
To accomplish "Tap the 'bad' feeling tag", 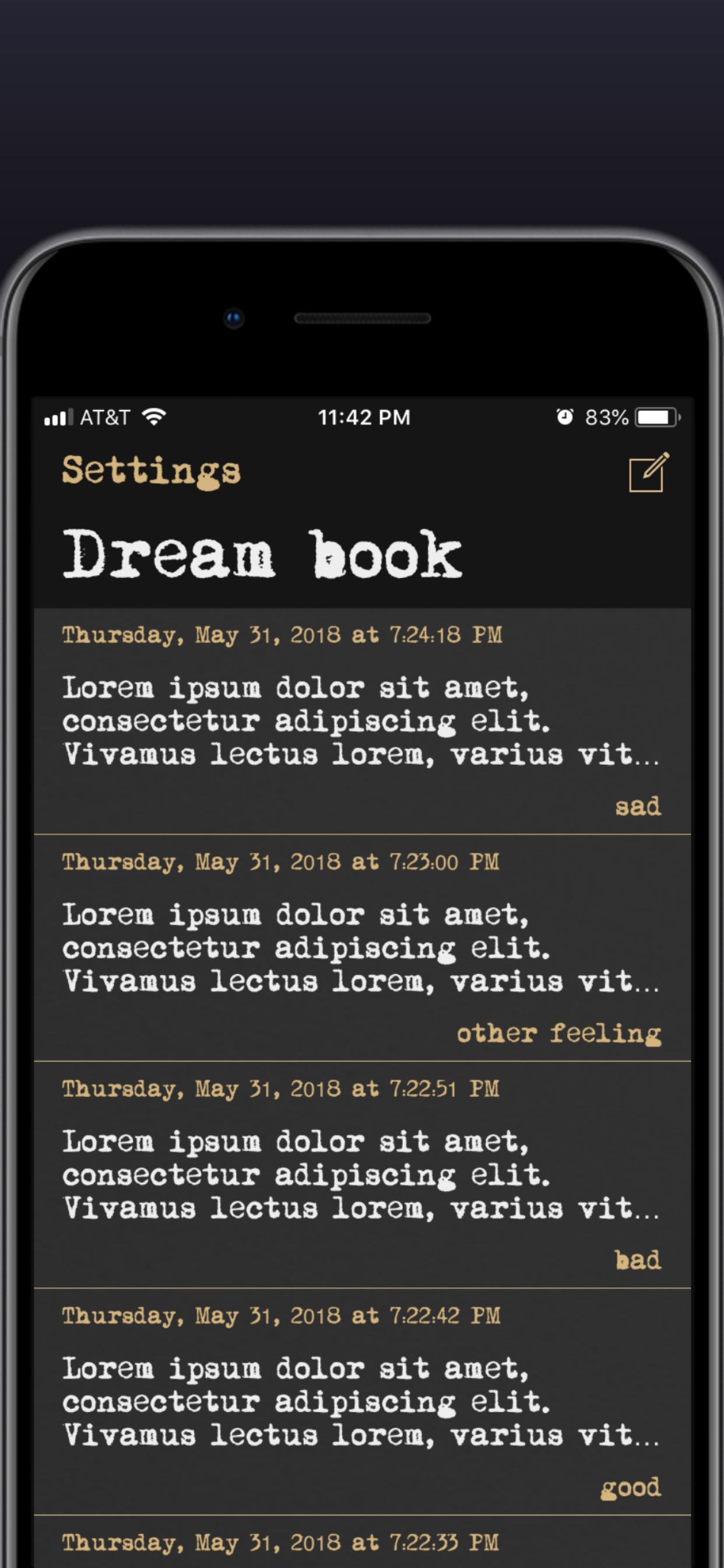I will pos(638,1260).
